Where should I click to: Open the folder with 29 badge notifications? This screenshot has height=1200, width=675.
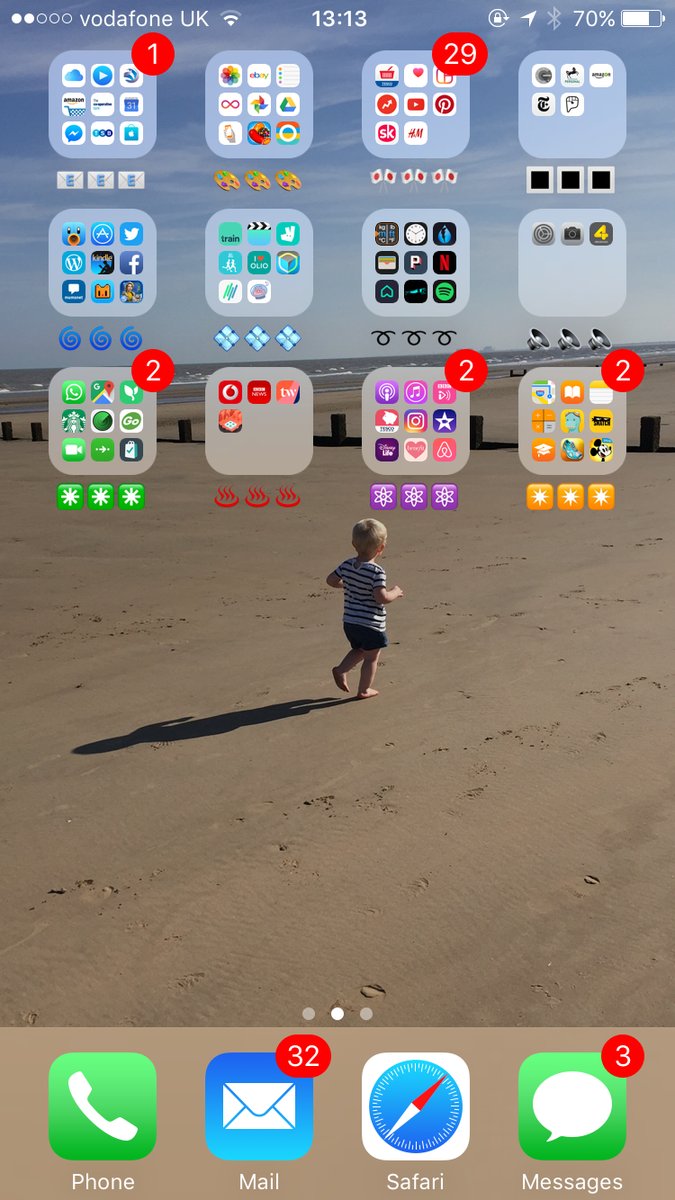(x=415, y=105)
